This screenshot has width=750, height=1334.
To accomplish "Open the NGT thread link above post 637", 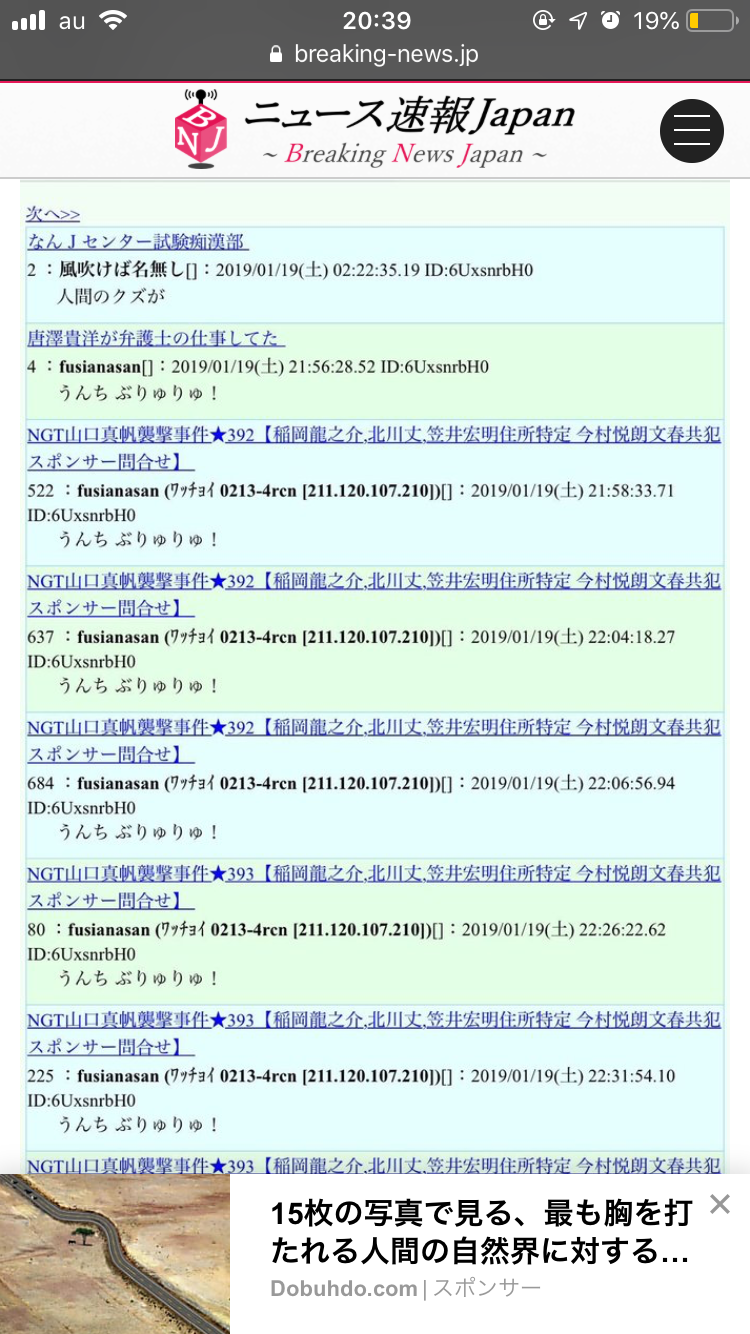I will [374, 595].
